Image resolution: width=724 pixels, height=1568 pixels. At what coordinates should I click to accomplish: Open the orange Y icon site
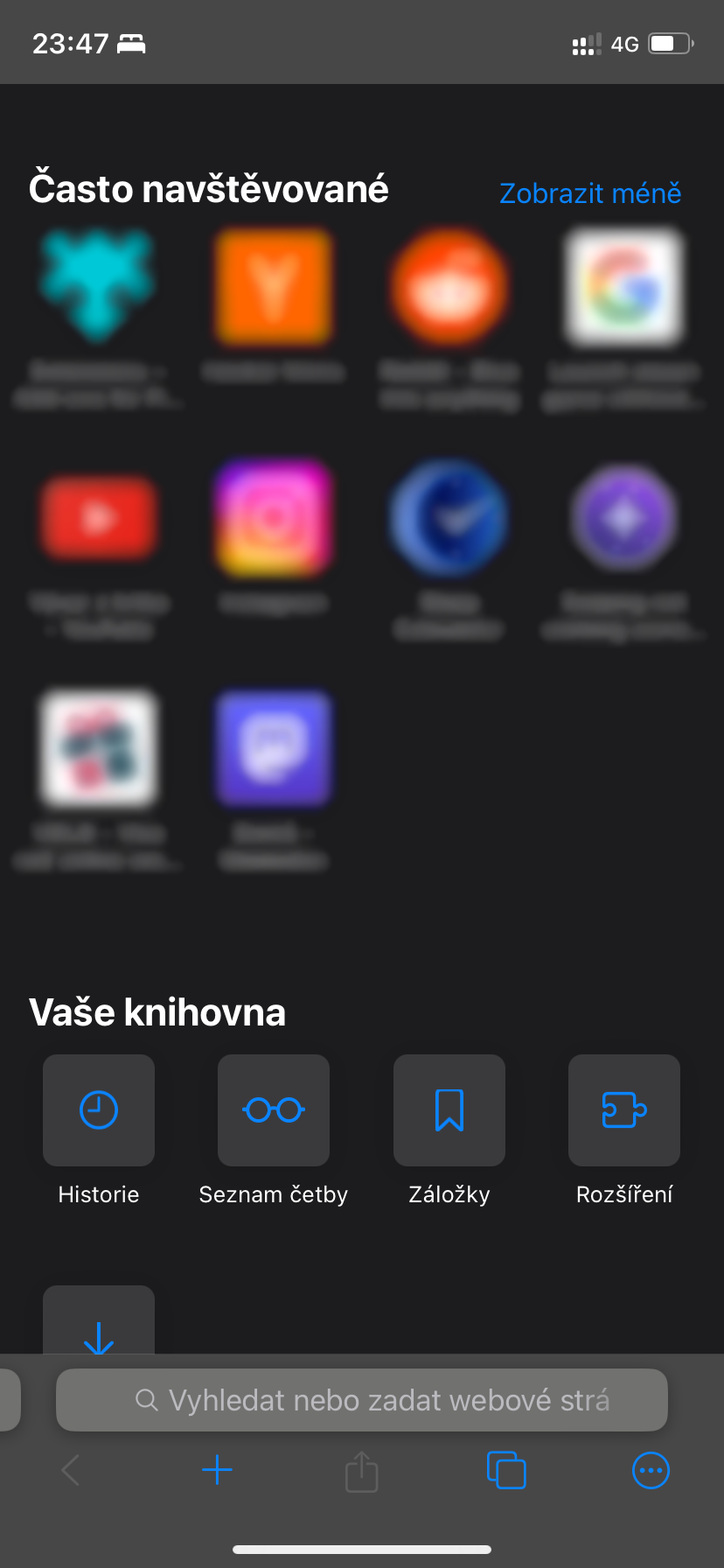pos(274,287)
